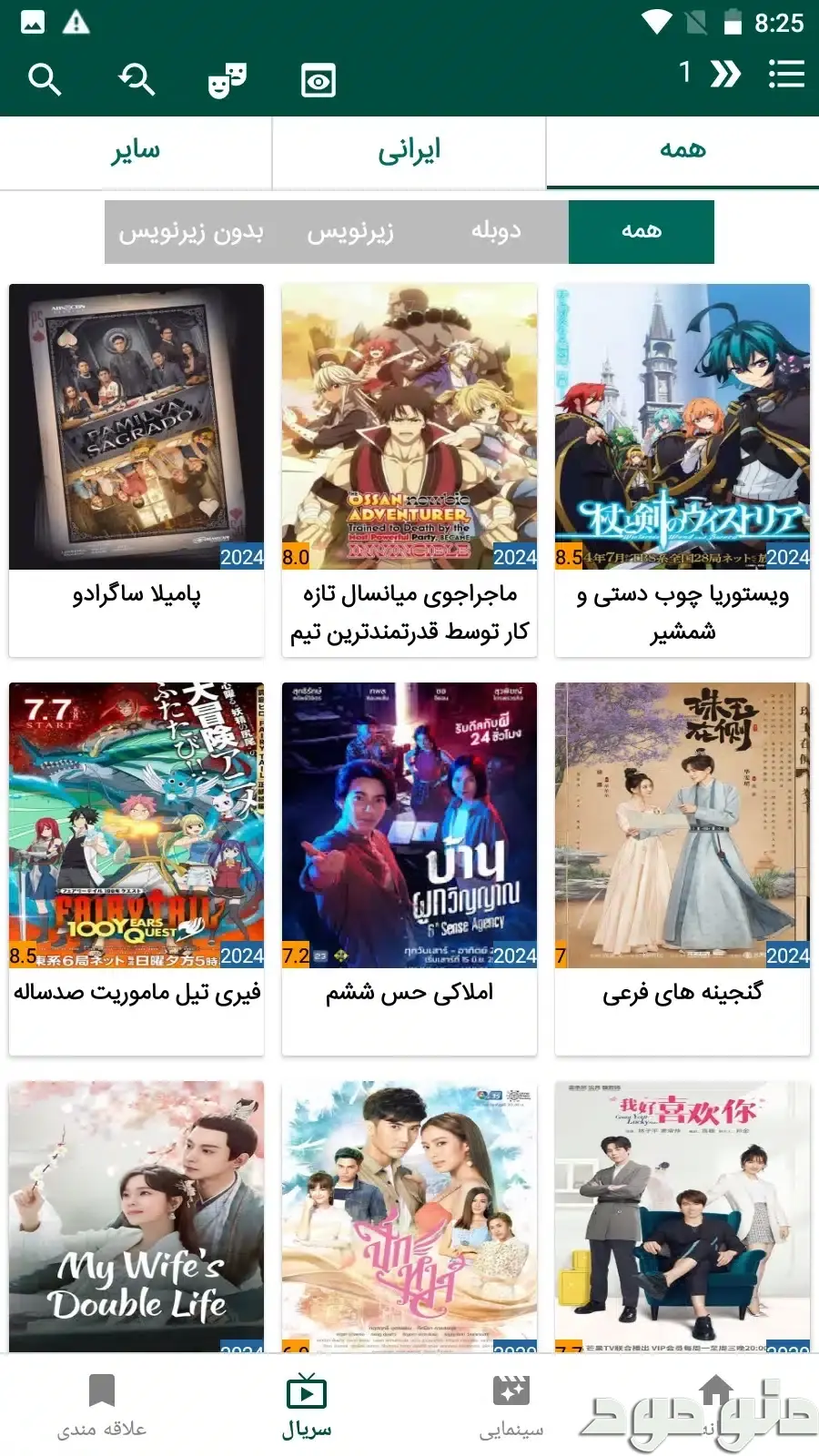Open the list menu icon
This screenshot has width=819, height=1456.
786,74
